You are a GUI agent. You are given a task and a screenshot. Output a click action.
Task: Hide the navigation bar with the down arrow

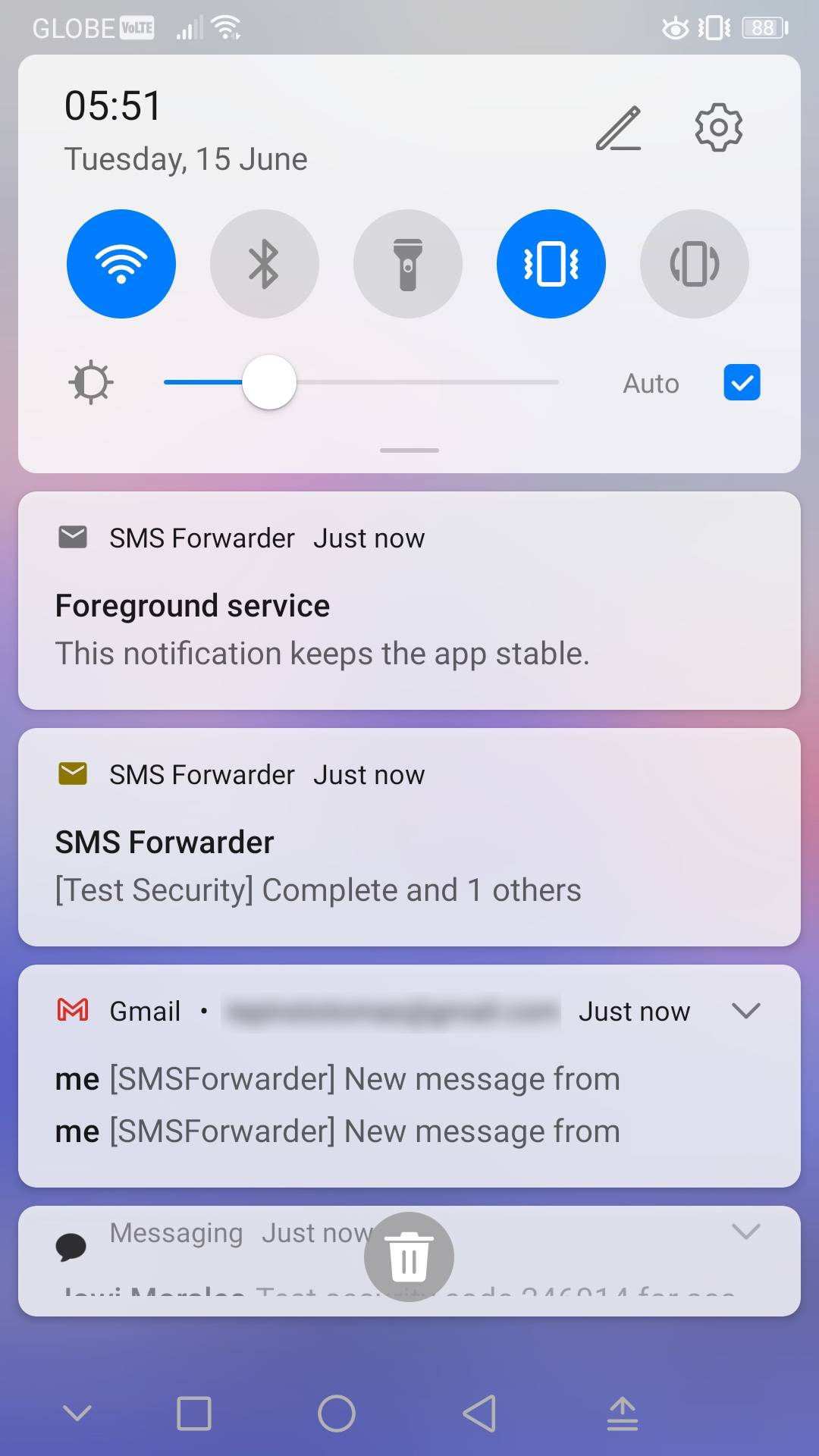(x=77, y=1414)
